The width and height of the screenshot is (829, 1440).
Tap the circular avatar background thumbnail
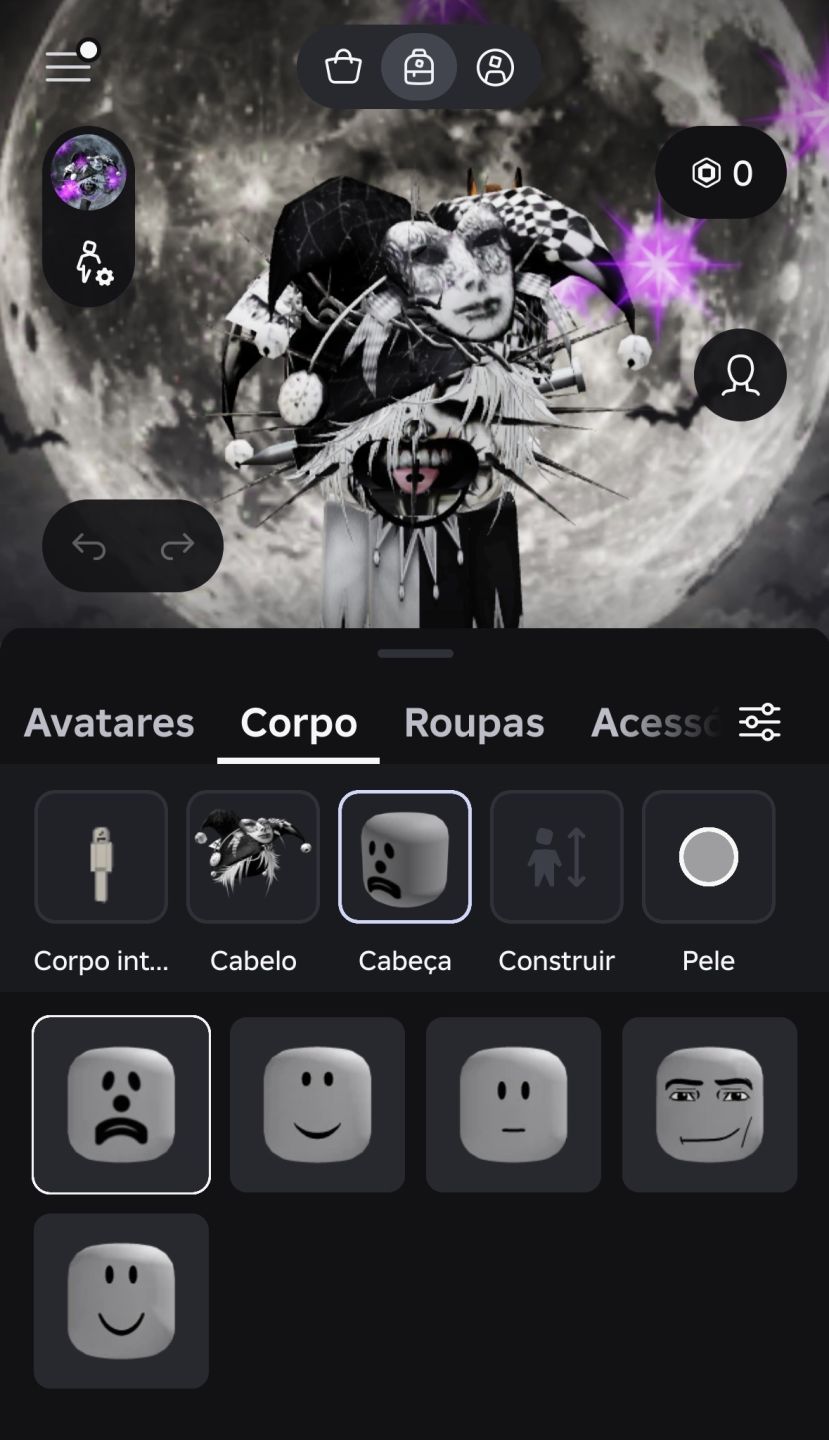(x=89, y=172)
